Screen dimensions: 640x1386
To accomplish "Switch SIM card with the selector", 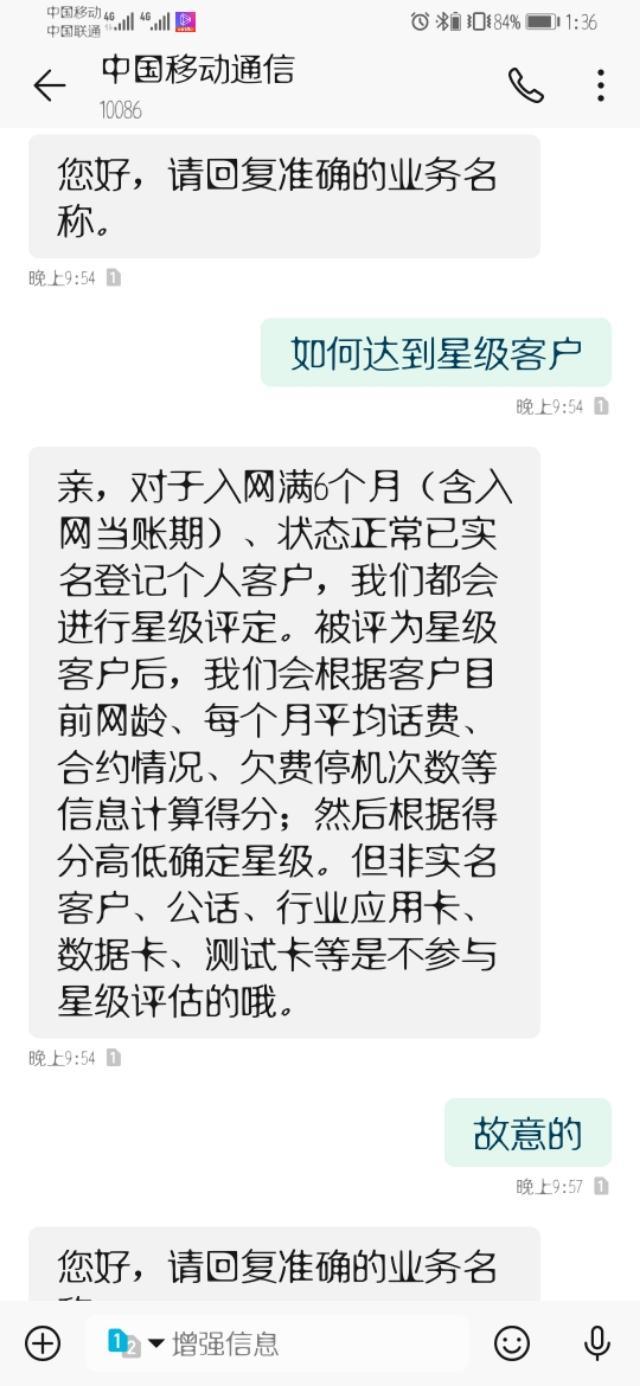I will tap(136, 1343).
